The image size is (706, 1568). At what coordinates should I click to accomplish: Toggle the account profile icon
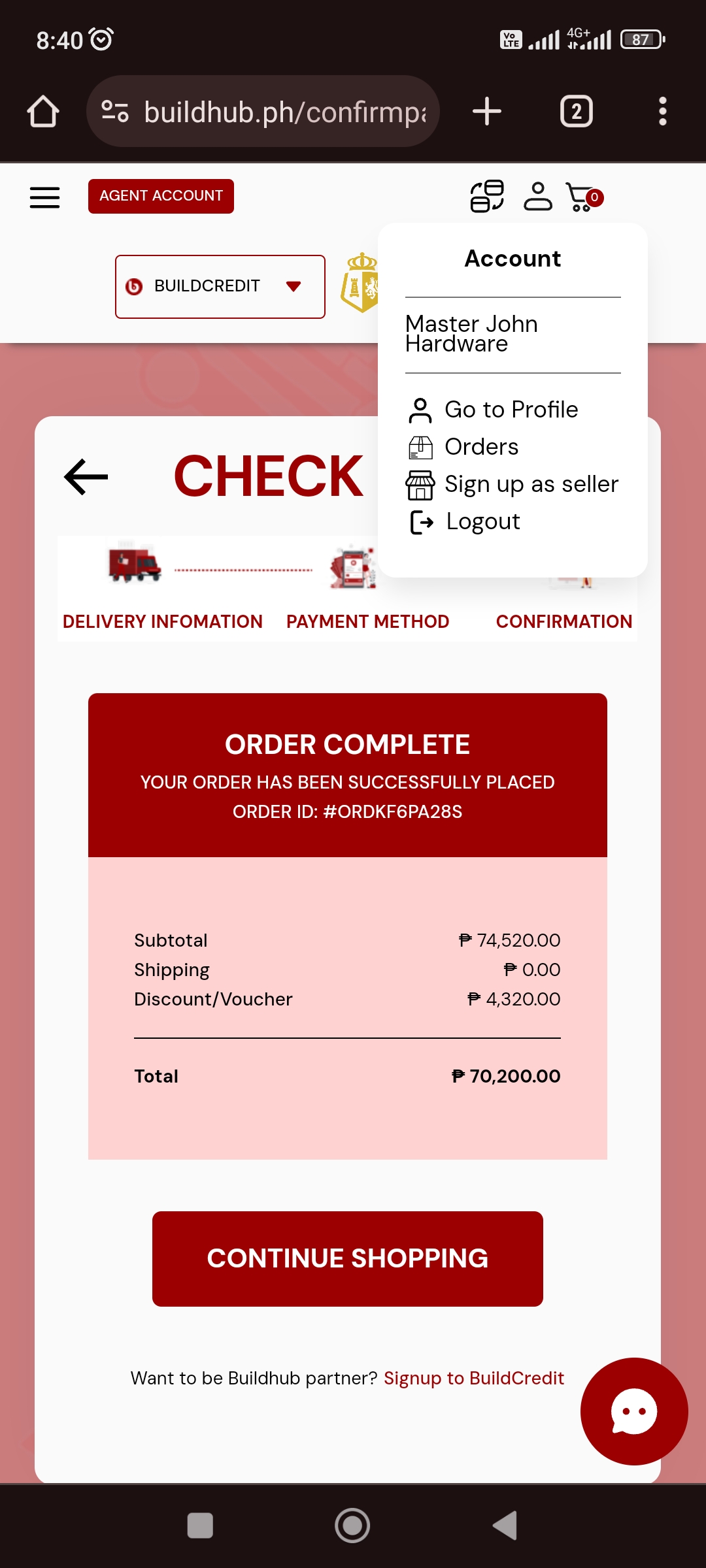[x=538, y=197]
